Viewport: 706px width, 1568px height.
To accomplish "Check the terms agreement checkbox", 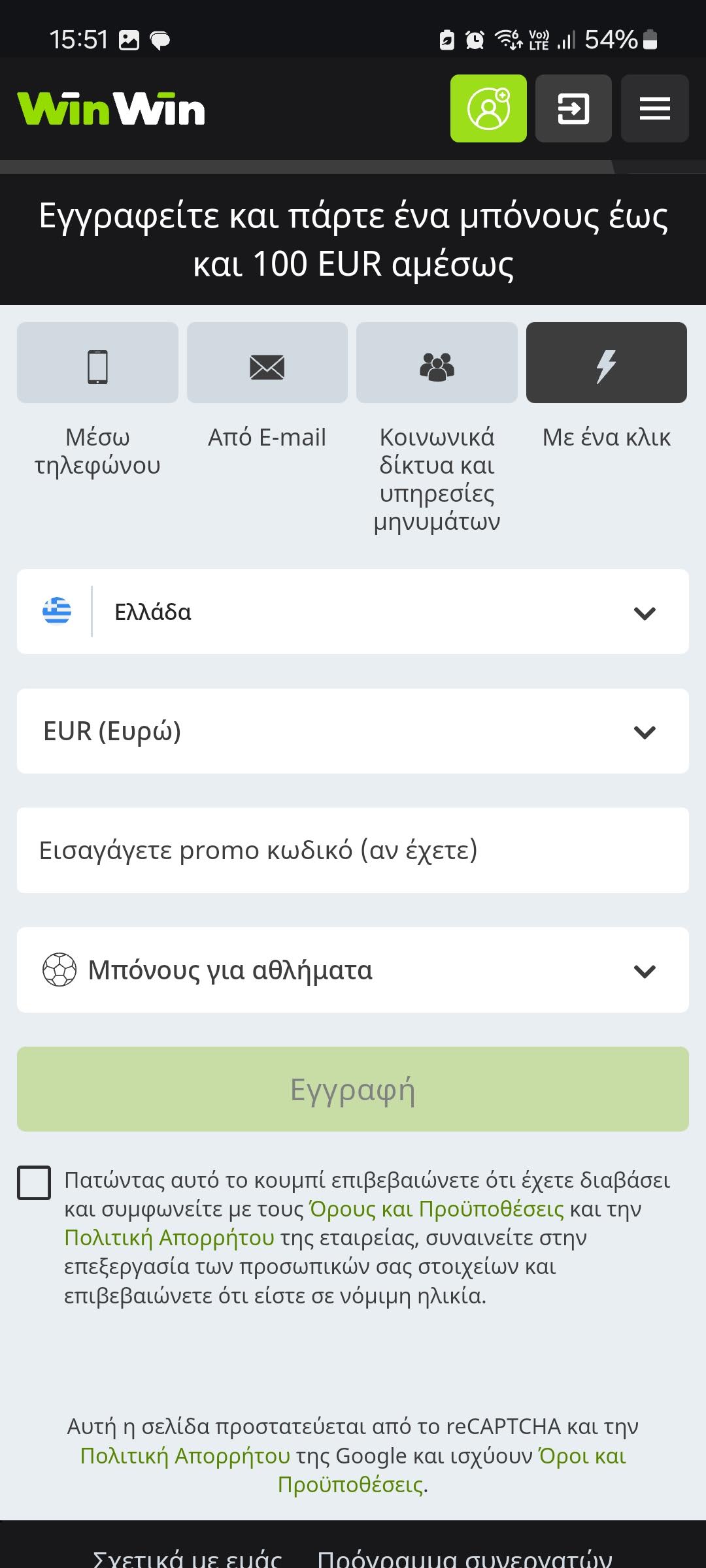I will [34, 1183].
